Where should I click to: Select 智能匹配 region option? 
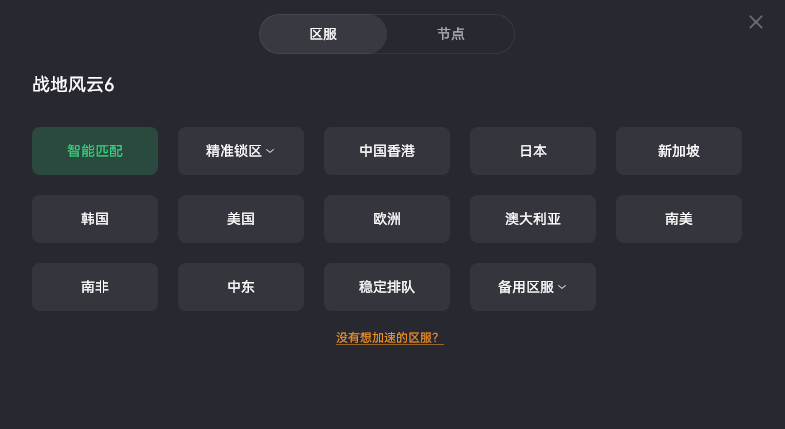pyautogui.click(x=95, y=151)
